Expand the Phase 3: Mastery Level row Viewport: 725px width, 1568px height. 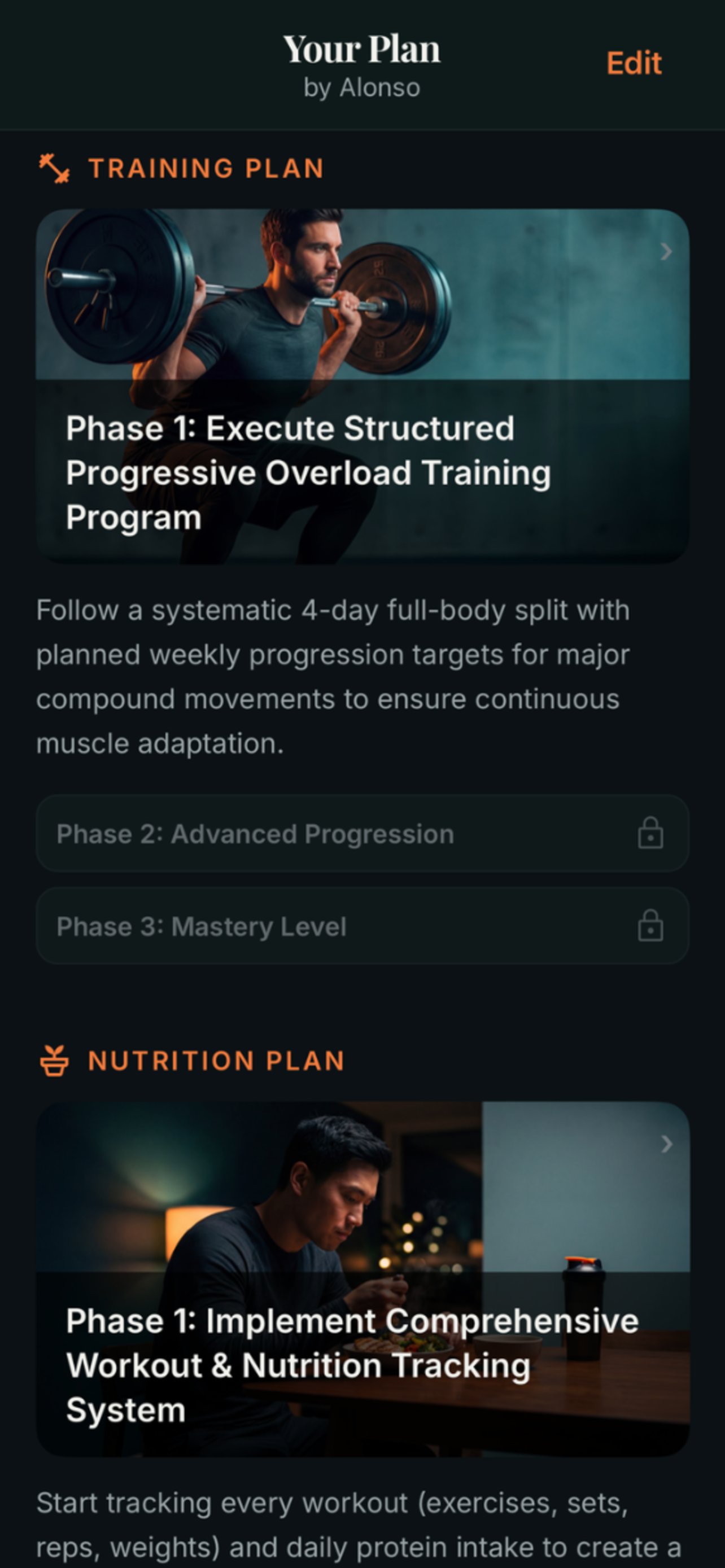click(x=362, y=926)
